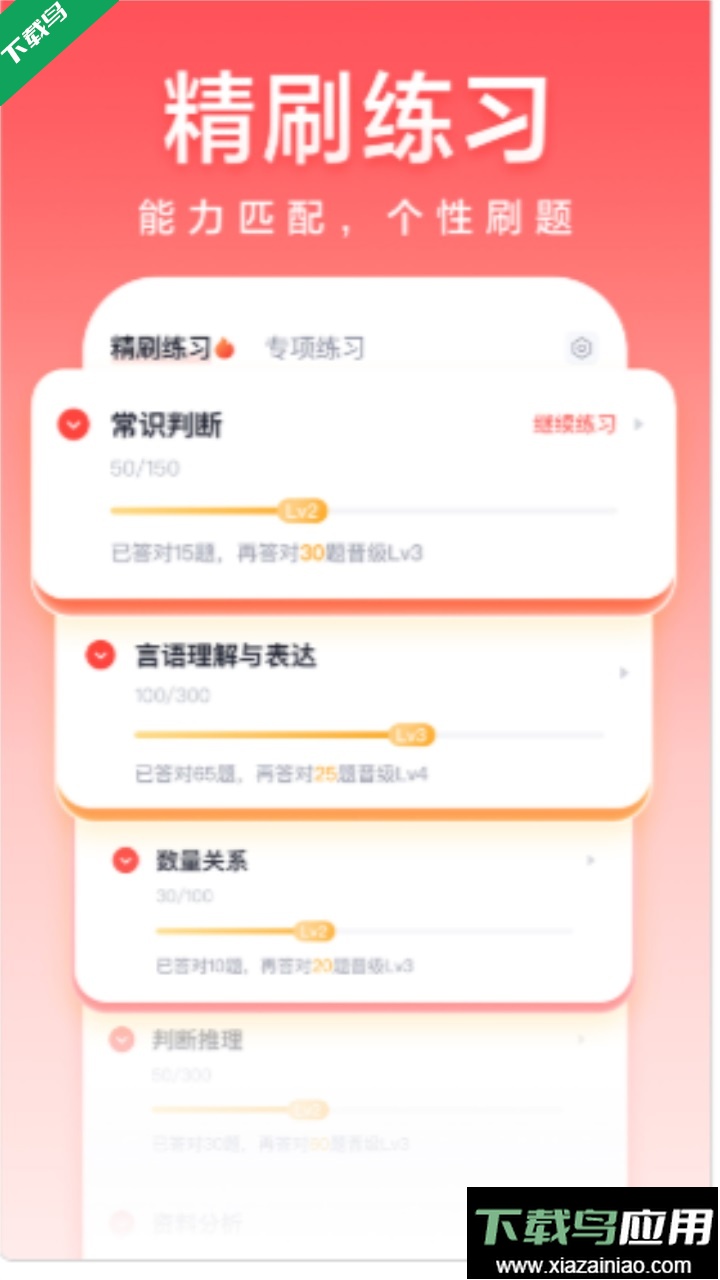Open details arrow on the 数量关系 card
The image size is (720, 1280).
click(591, 861)
